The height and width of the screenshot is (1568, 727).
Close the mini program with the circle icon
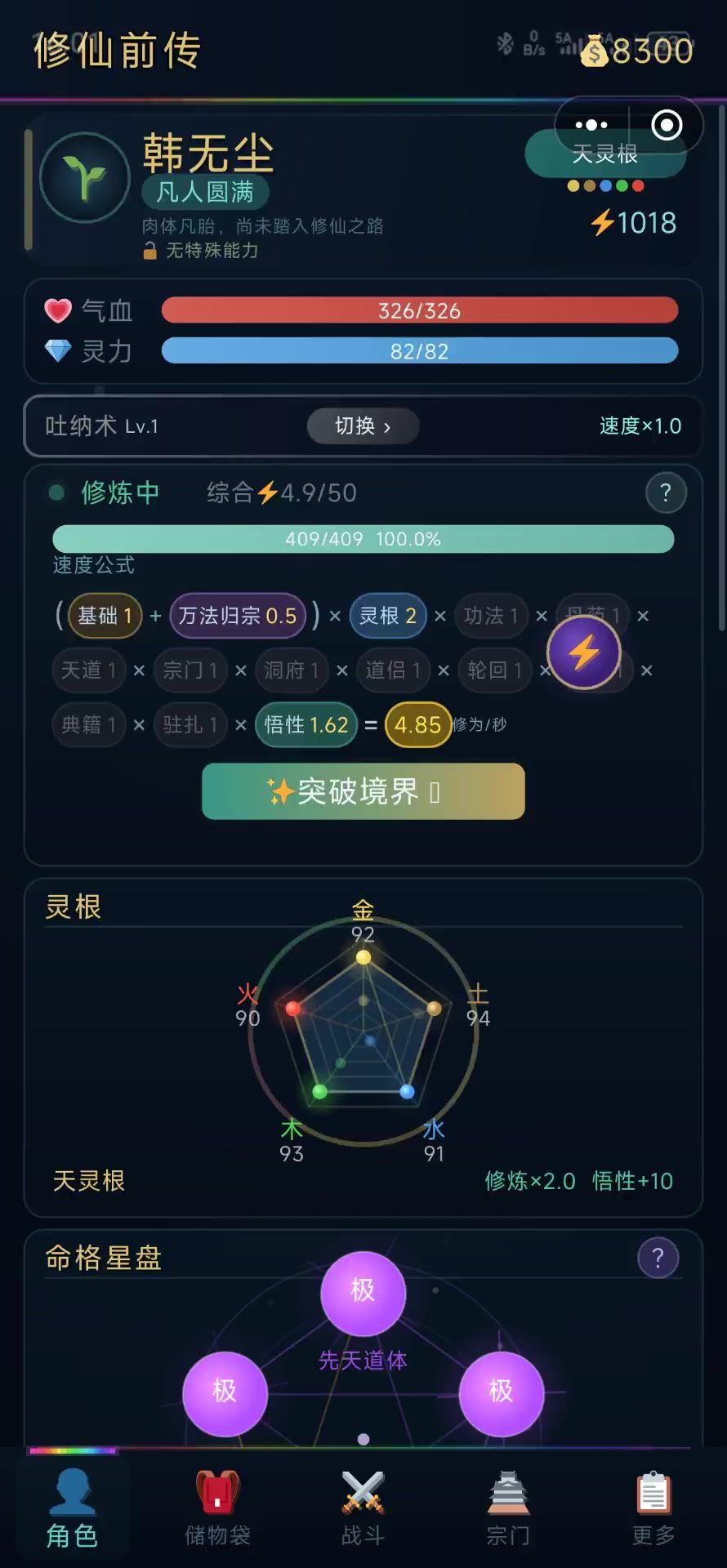click(667, 125)
